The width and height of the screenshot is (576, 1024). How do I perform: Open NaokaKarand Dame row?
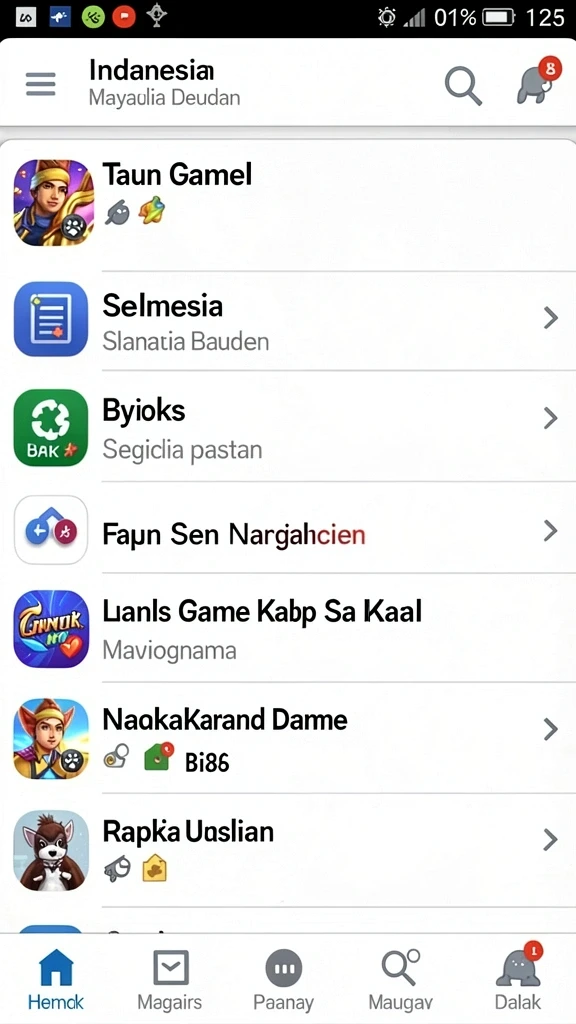(x=288, y=738)
